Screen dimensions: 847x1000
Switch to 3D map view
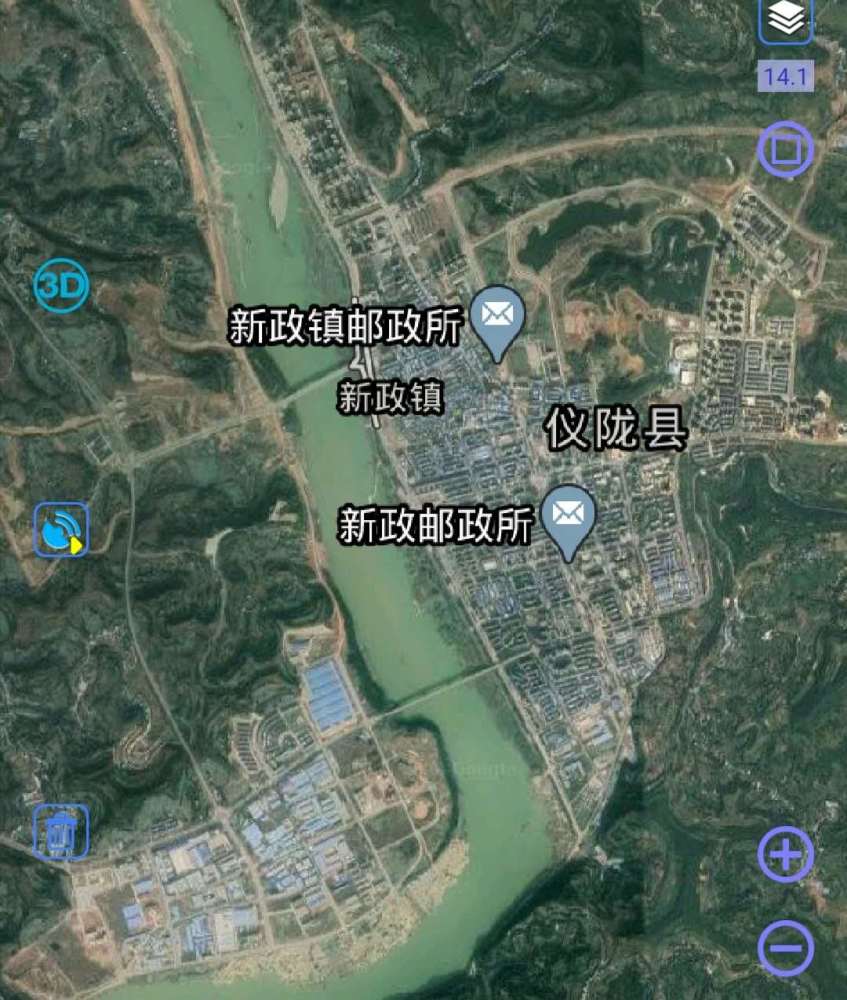pos(62,286)
